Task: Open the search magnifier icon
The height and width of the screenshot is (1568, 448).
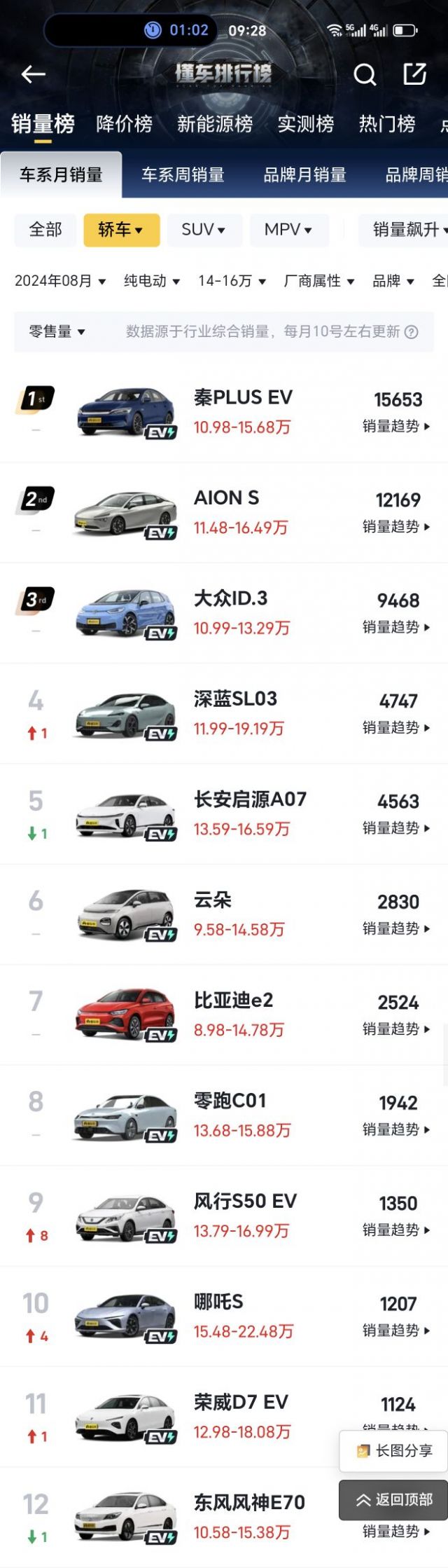Action: click(x=364, y=74)
